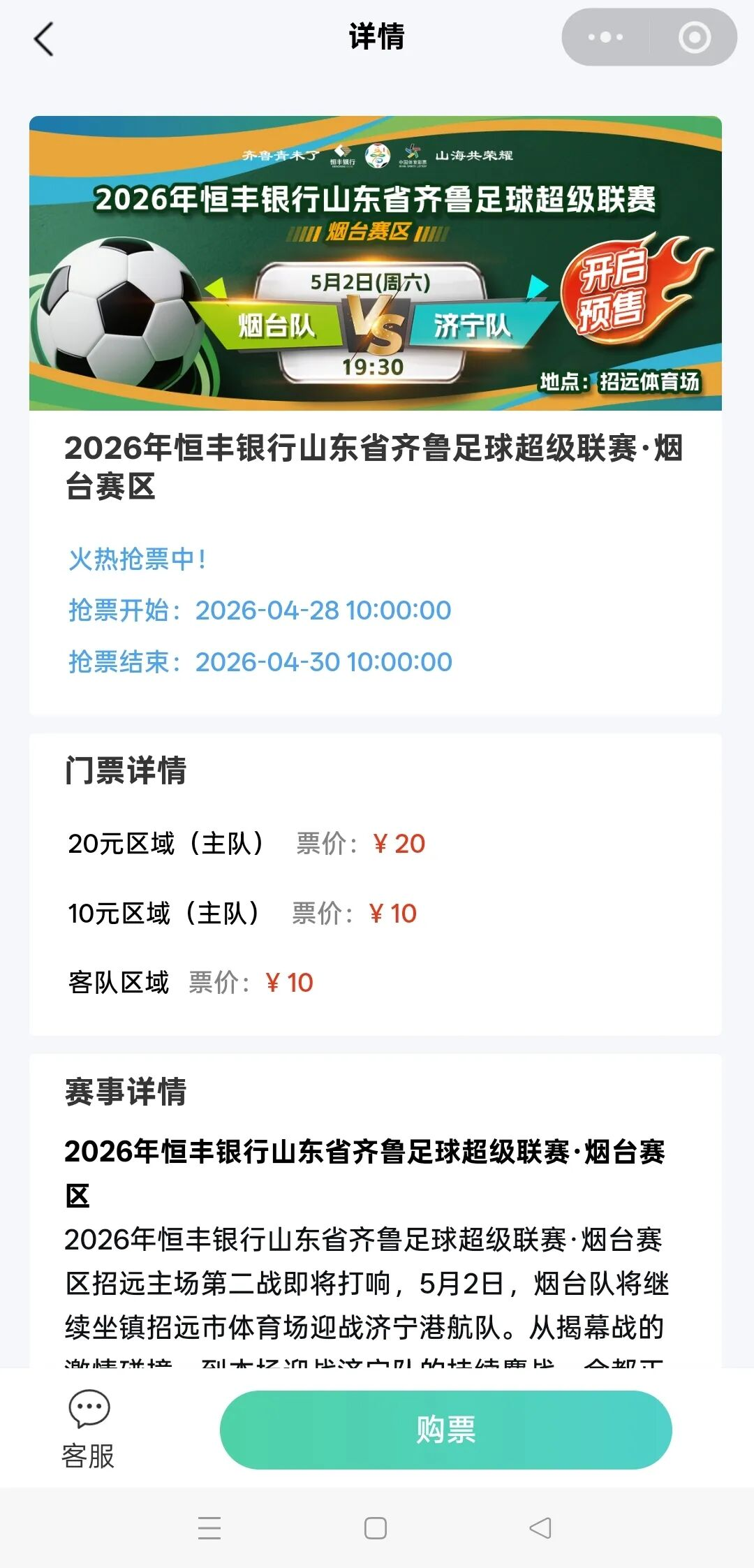This screenshot has width=754, height=1568.
Task: Open system recent apps menu
Action: pyautogui.click(x=209, y=1528)
